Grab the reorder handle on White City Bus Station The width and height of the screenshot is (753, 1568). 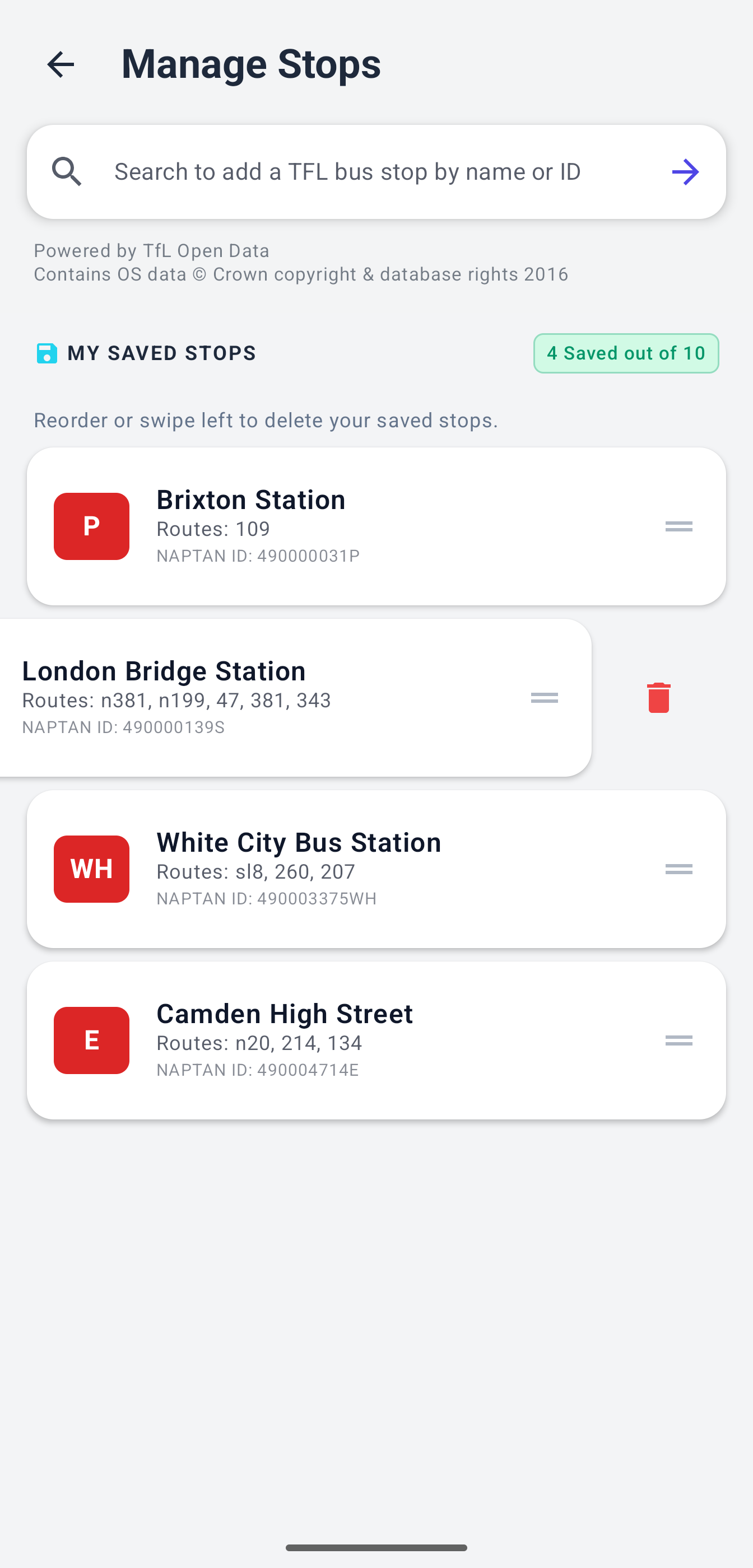(x=678, y=869)
